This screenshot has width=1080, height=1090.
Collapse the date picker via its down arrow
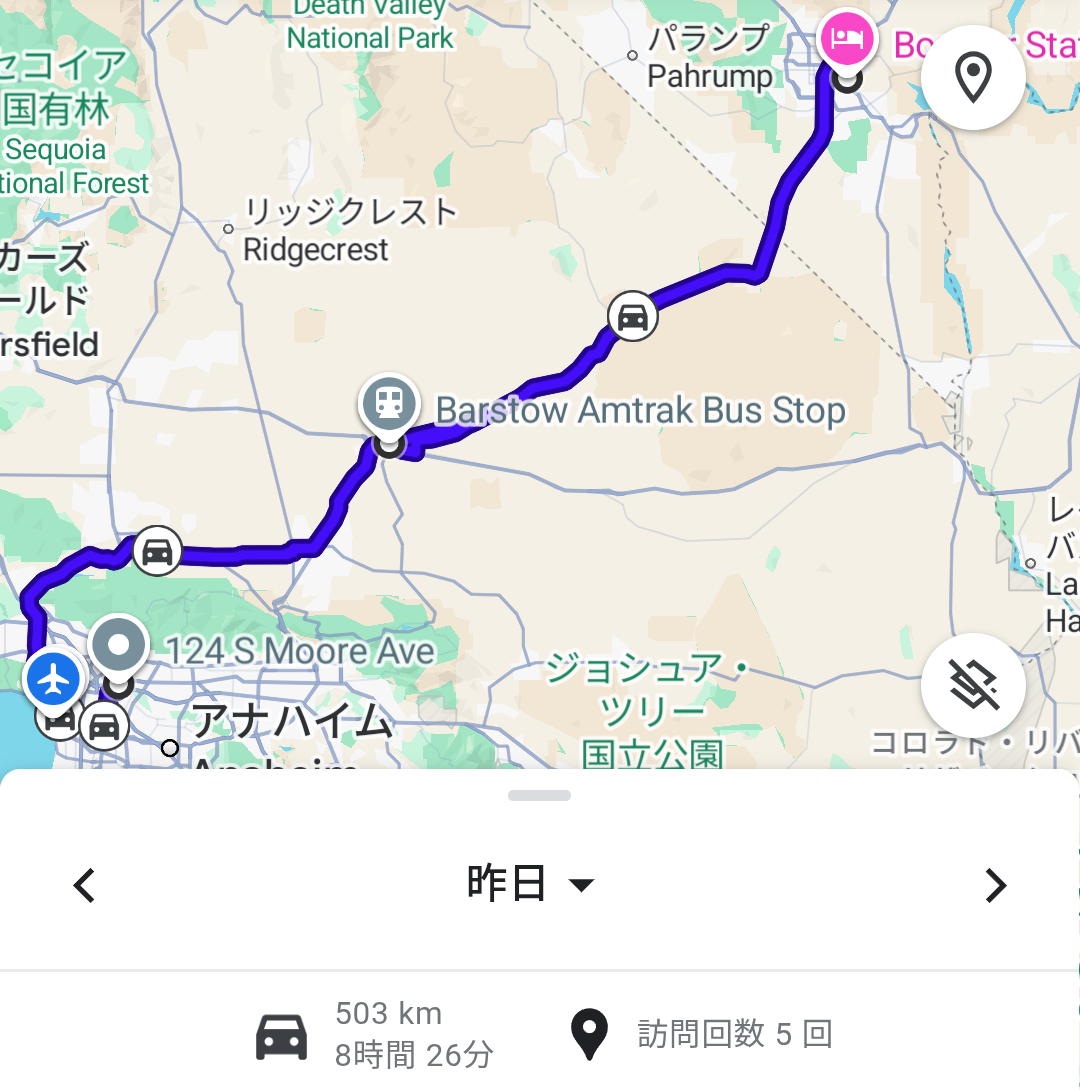point(583,885)
